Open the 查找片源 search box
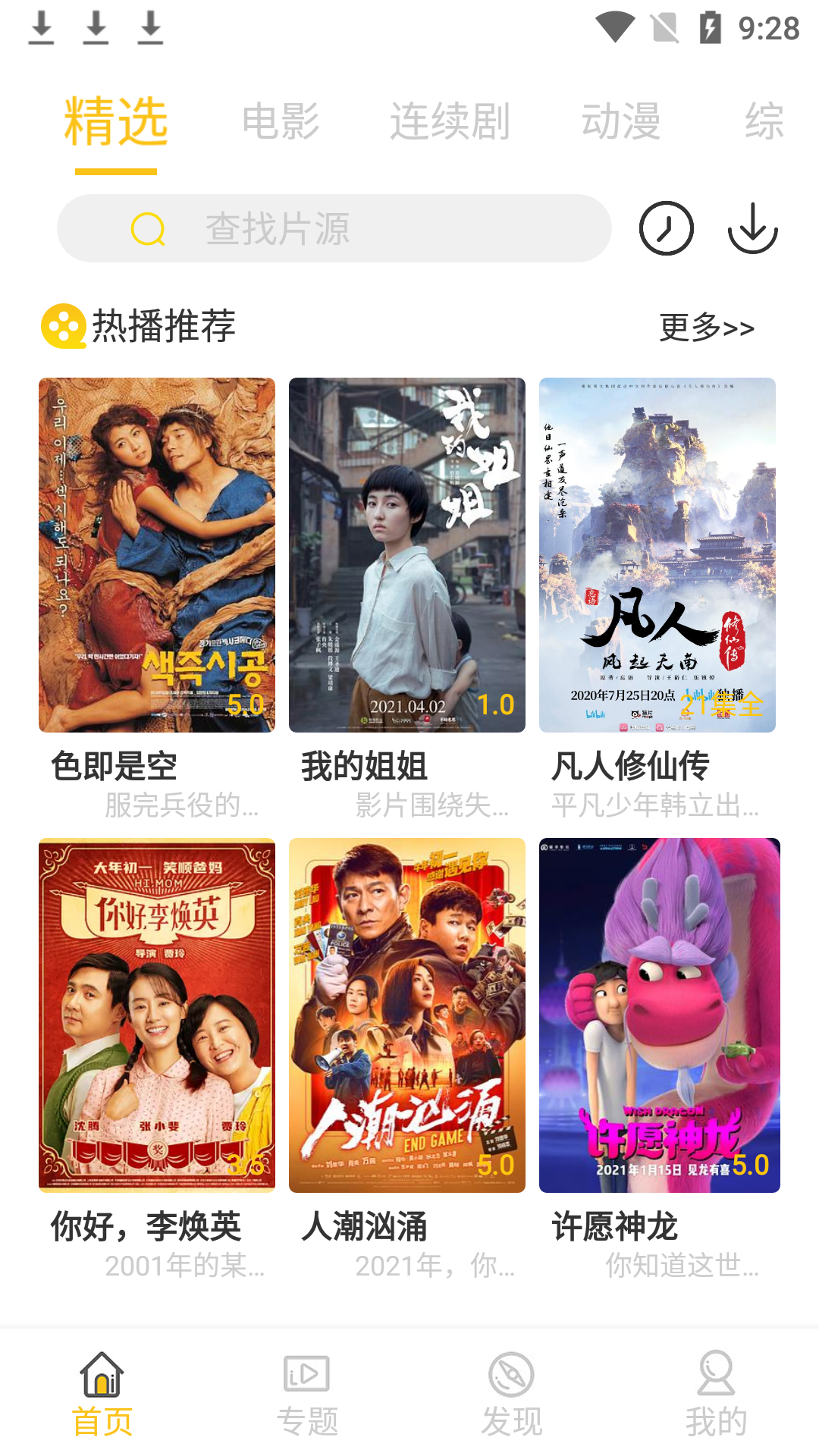Image resolution: width=819 pixels, height=1456 pixels. (334, 228)
